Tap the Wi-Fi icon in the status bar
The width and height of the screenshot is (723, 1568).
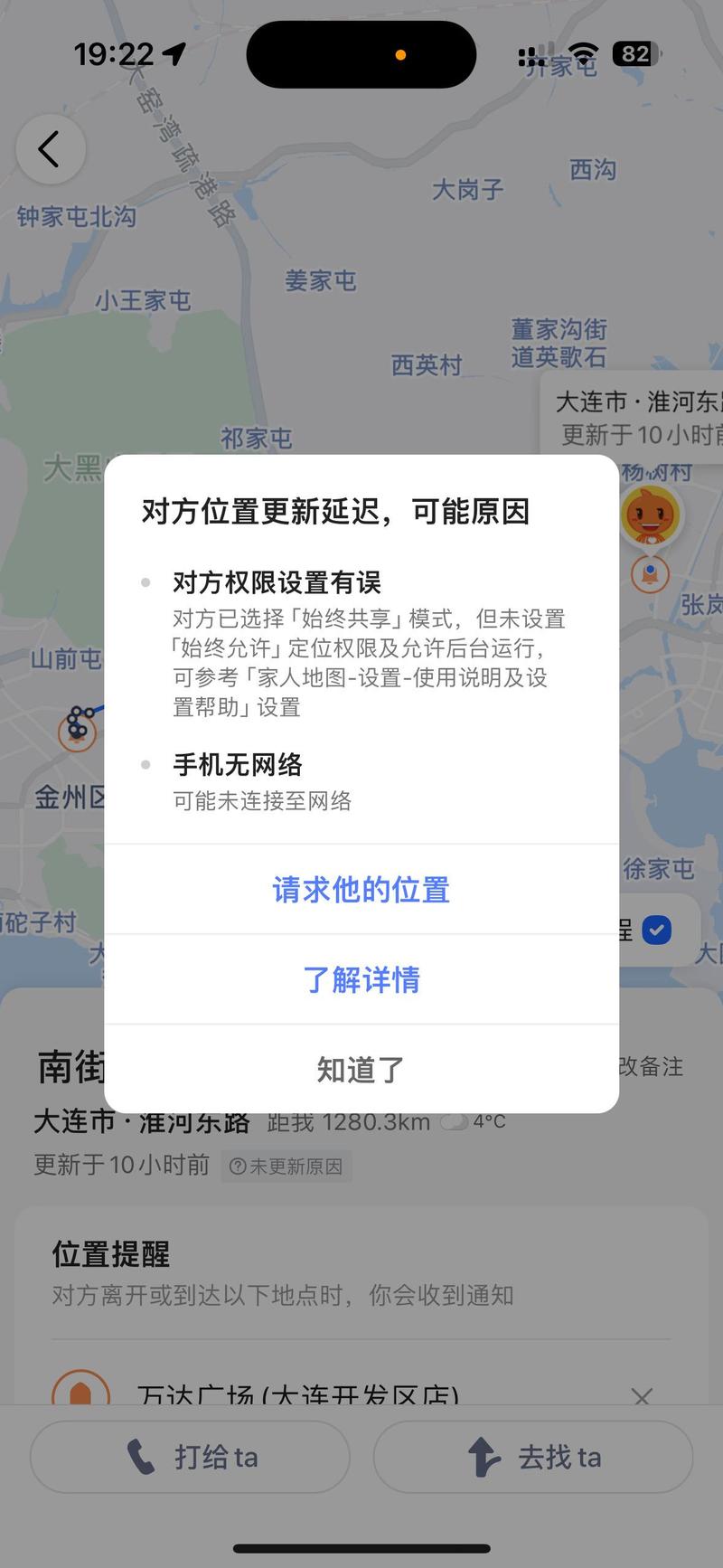point(583,52)
